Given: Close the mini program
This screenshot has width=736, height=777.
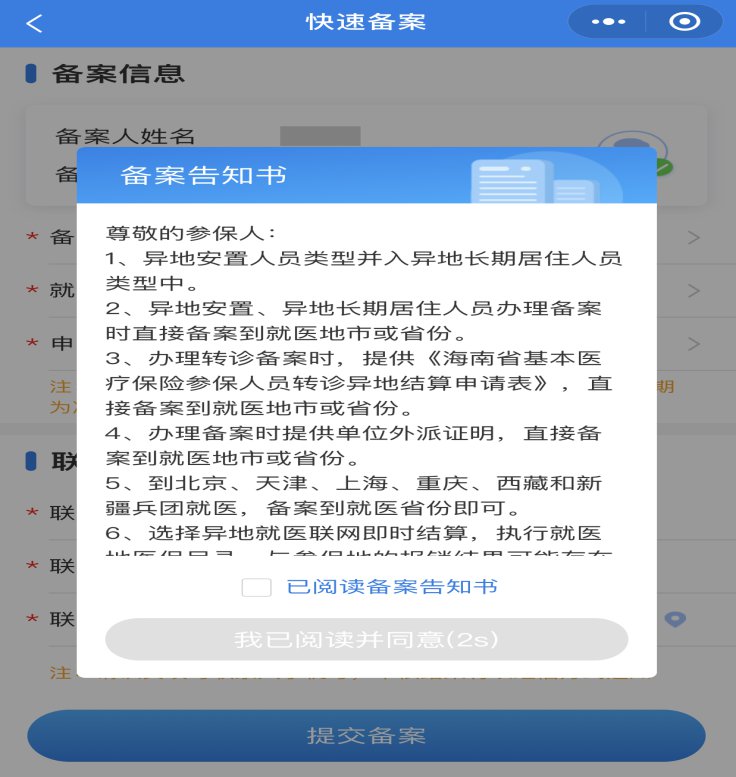Looking at the screenshot, I should pos(684,22).
